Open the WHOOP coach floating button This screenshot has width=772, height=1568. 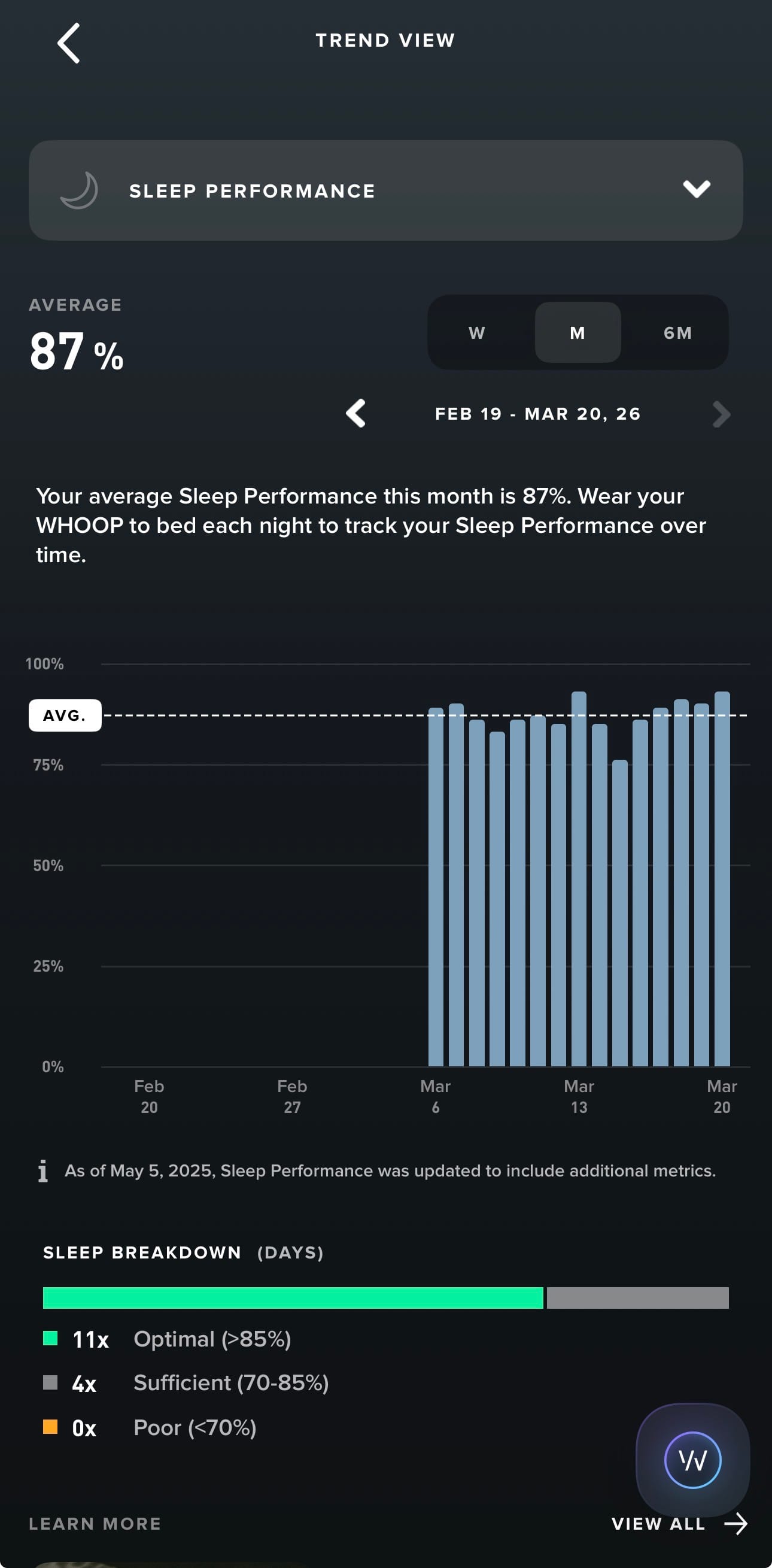point(692,1460)
